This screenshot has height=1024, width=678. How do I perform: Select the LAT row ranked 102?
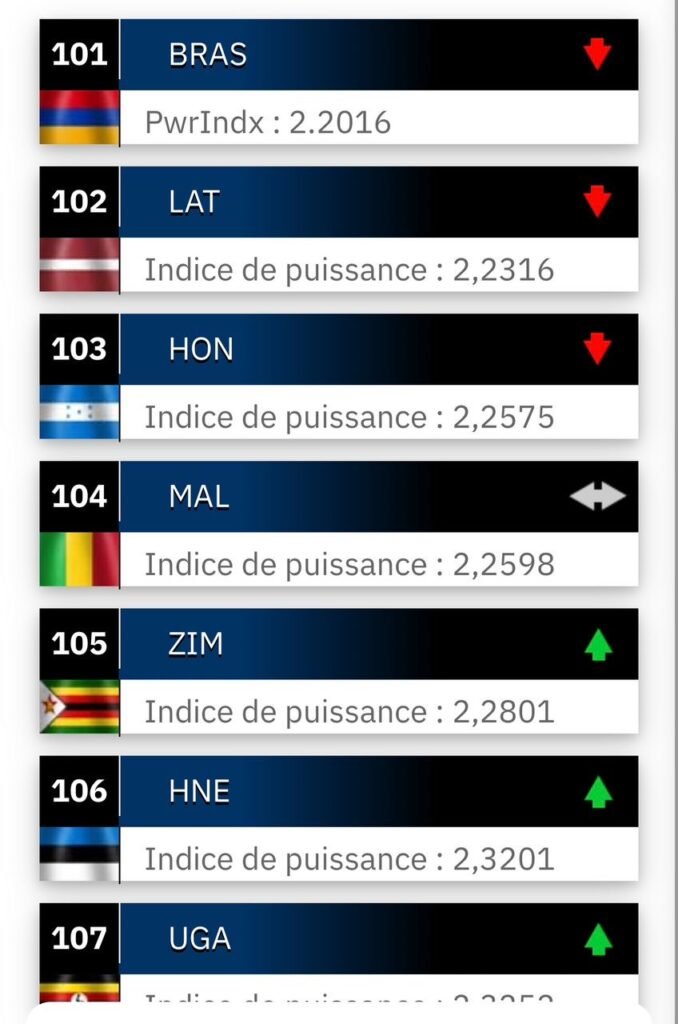coord(338,229)
